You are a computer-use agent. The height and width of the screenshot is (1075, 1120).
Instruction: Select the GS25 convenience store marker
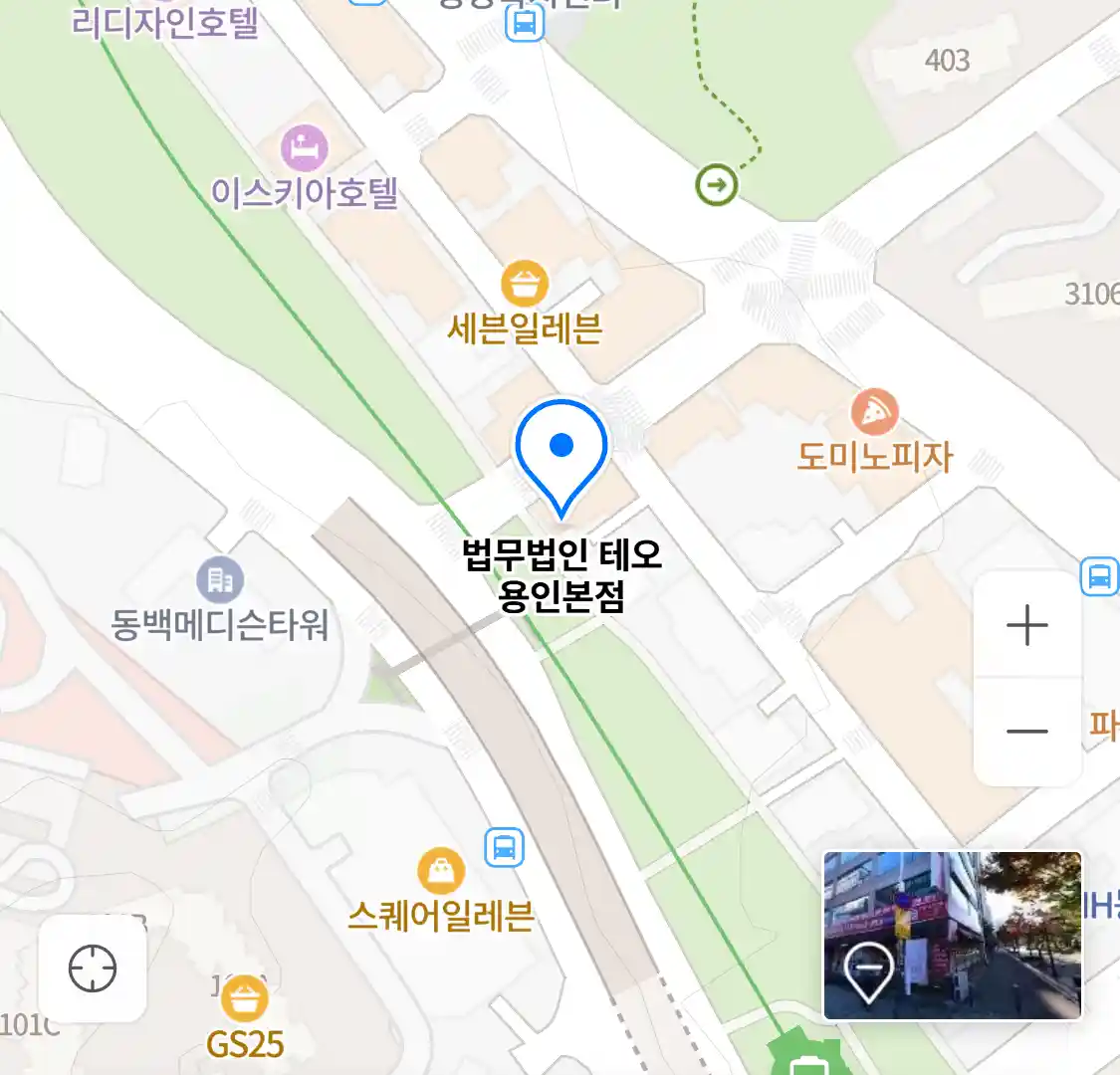(244, 1000)
